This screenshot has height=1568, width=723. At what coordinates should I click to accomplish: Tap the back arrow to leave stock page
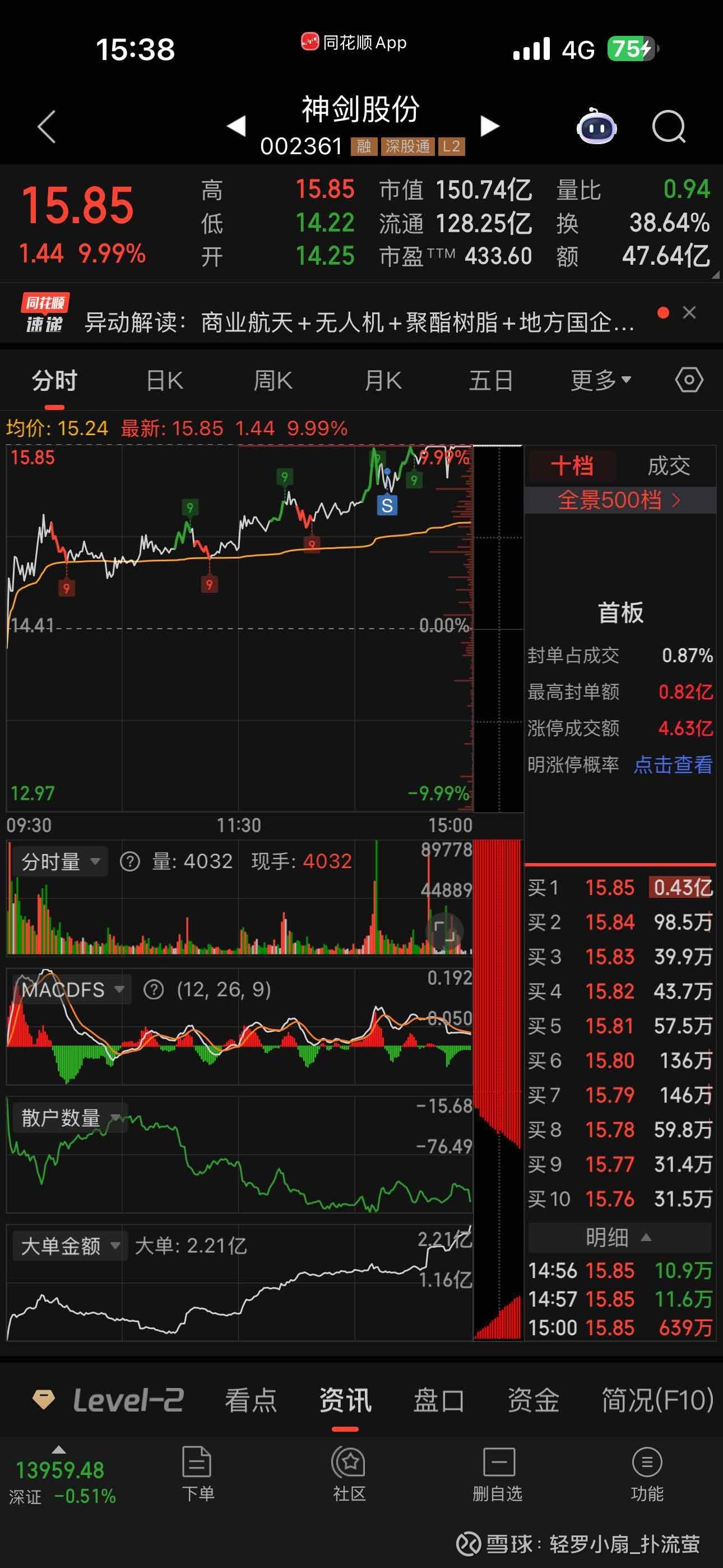coord(47,126)
